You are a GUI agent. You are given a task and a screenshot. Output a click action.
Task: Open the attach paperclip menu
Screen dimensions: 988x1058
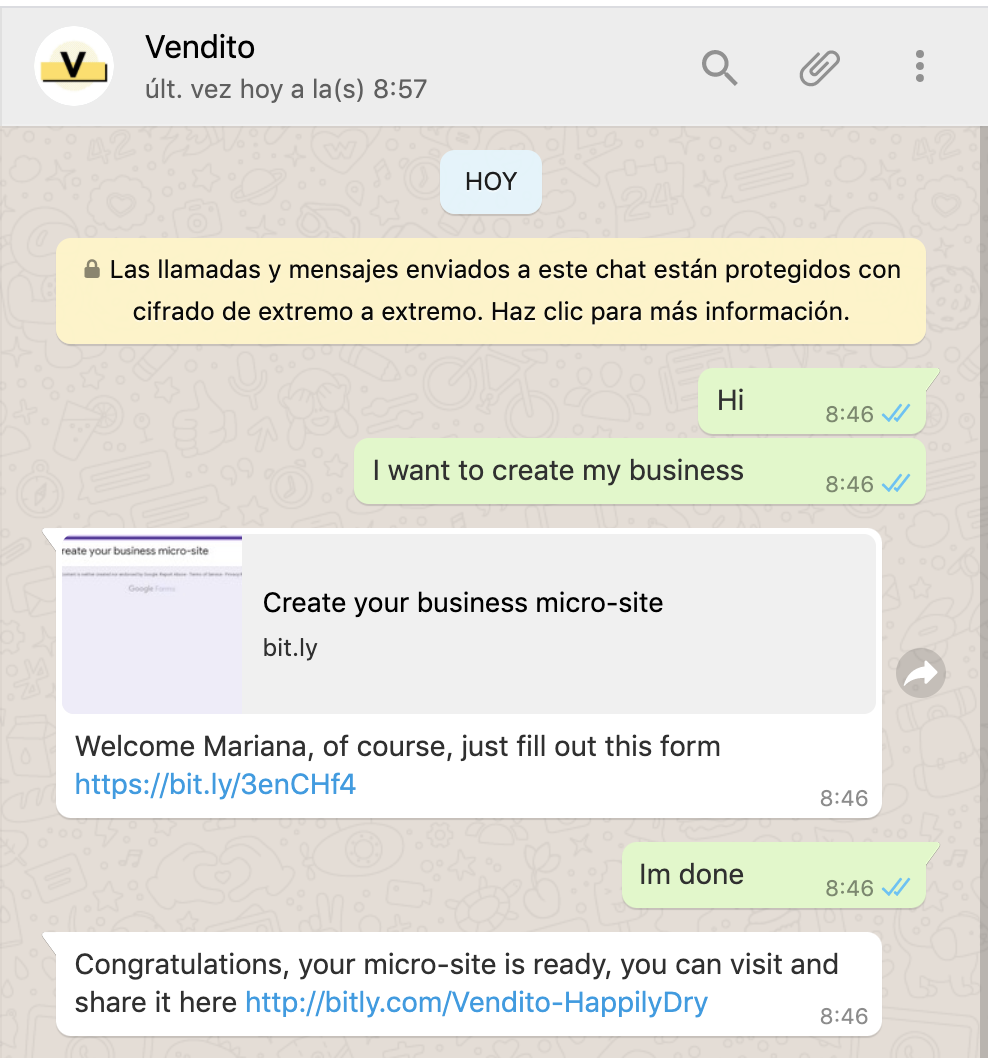(x=819, y=68)
